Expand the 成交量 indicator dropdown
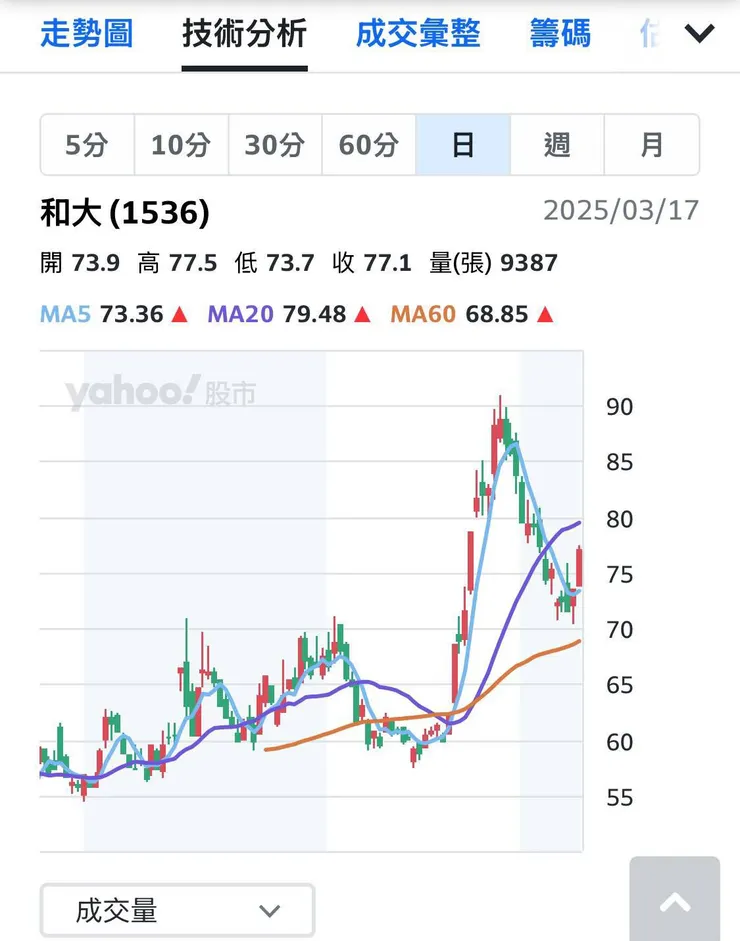The image size is (740, 941). pos(177,910)
